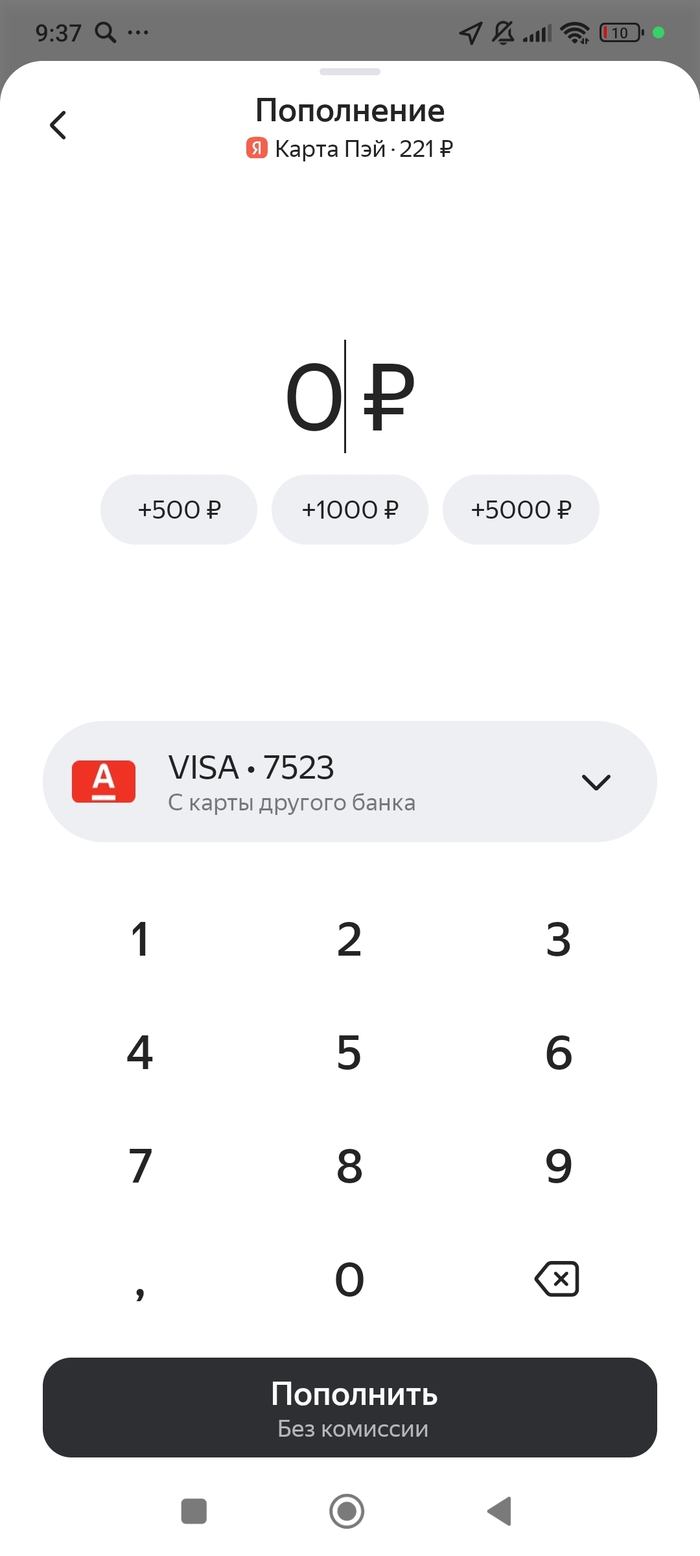Tap the 5 key

click(x=349, y=1053)
